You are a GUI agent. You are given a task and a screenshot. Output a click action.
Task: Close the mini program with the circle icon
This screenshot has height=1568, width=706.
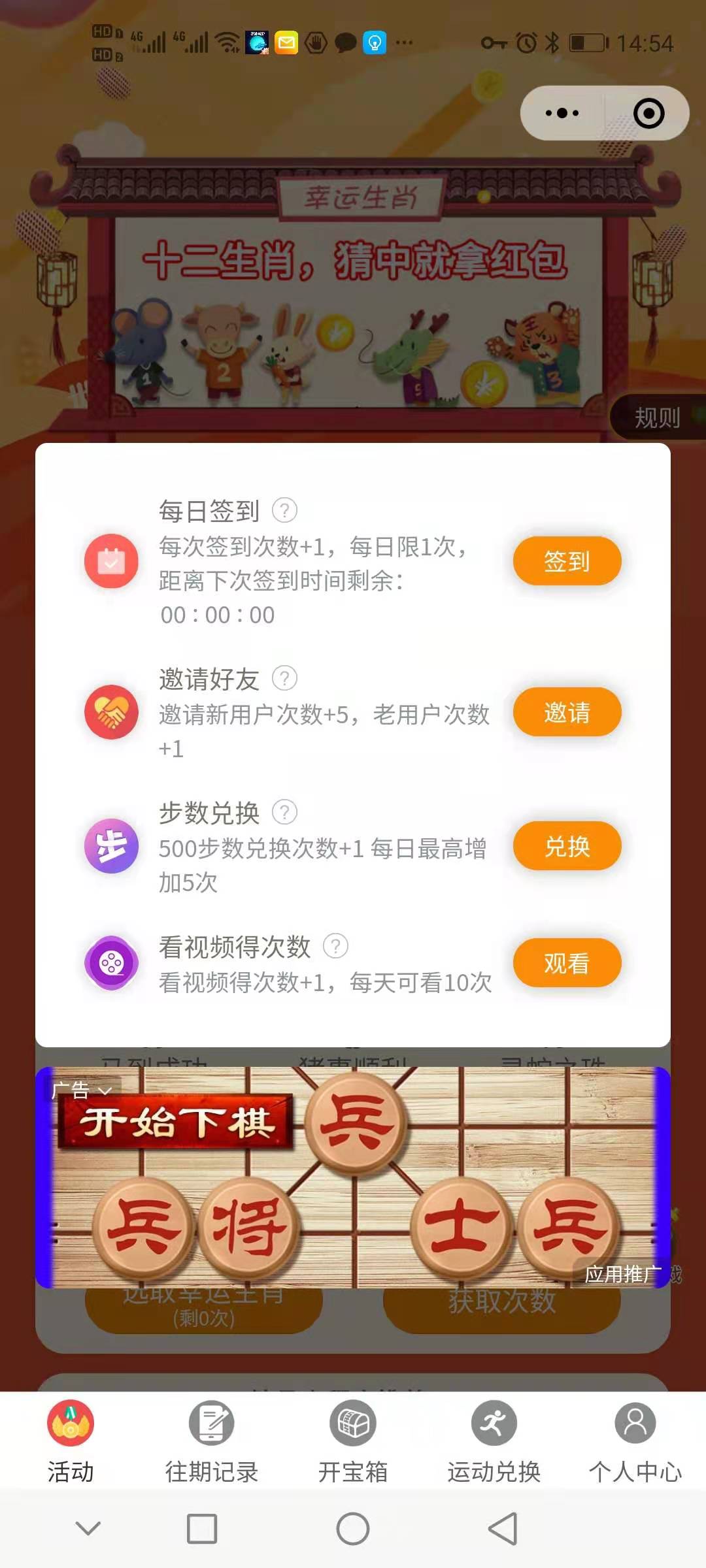pos(648,113)
